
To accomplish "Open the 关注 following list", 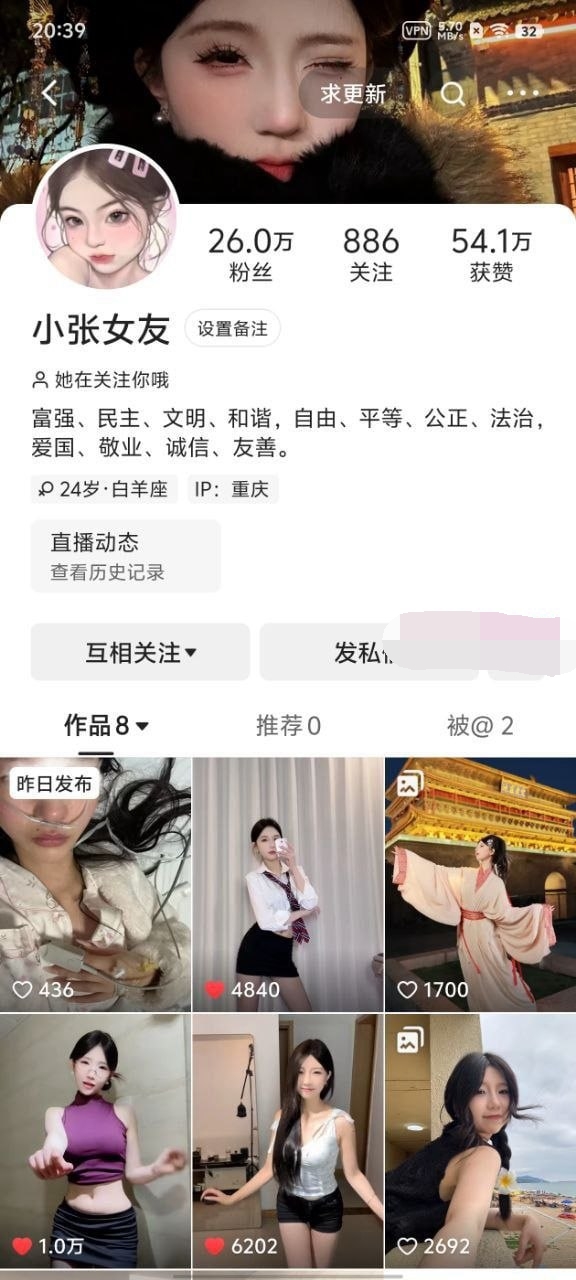I will point(371,255).
